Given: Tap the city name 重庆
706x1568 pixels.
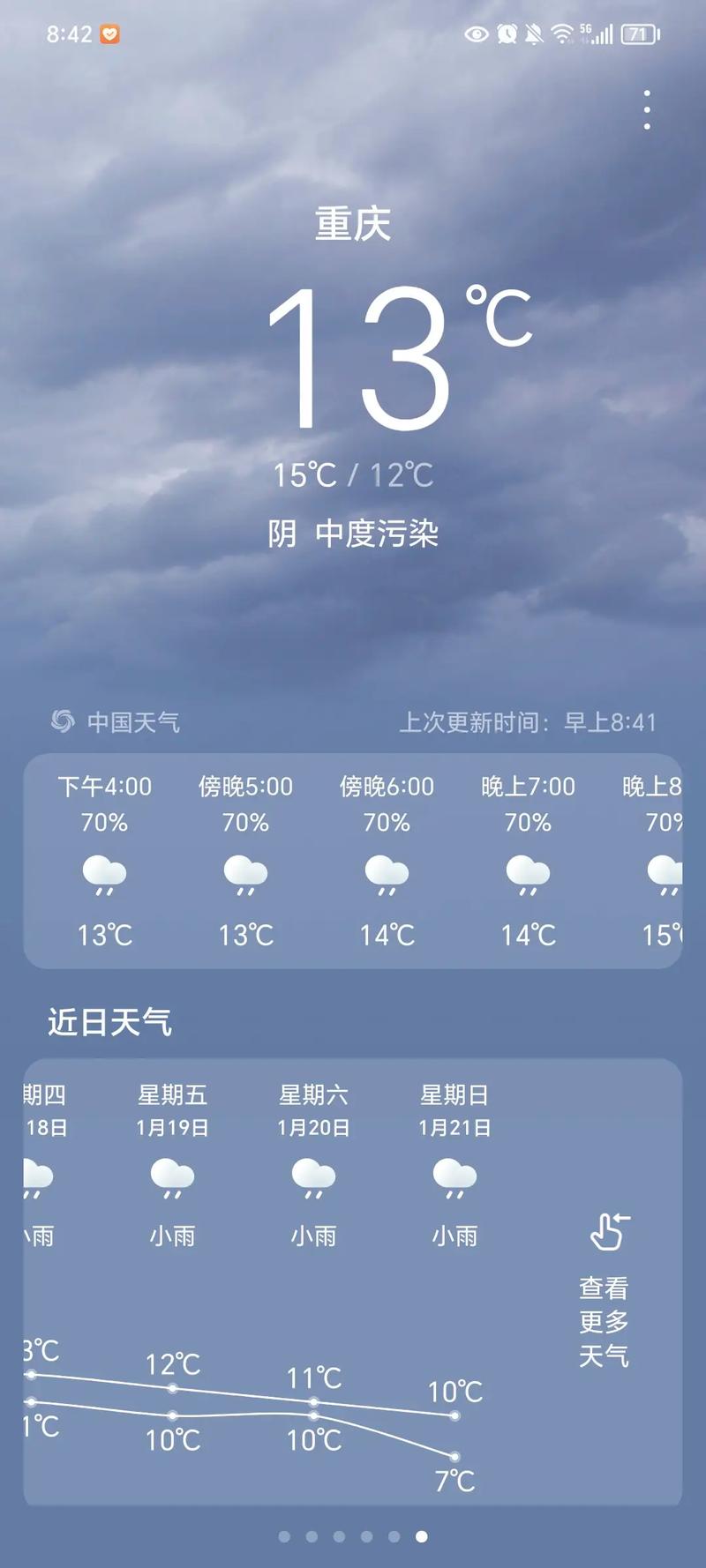Looking at the screenshot, I should [x=352, y=224].
